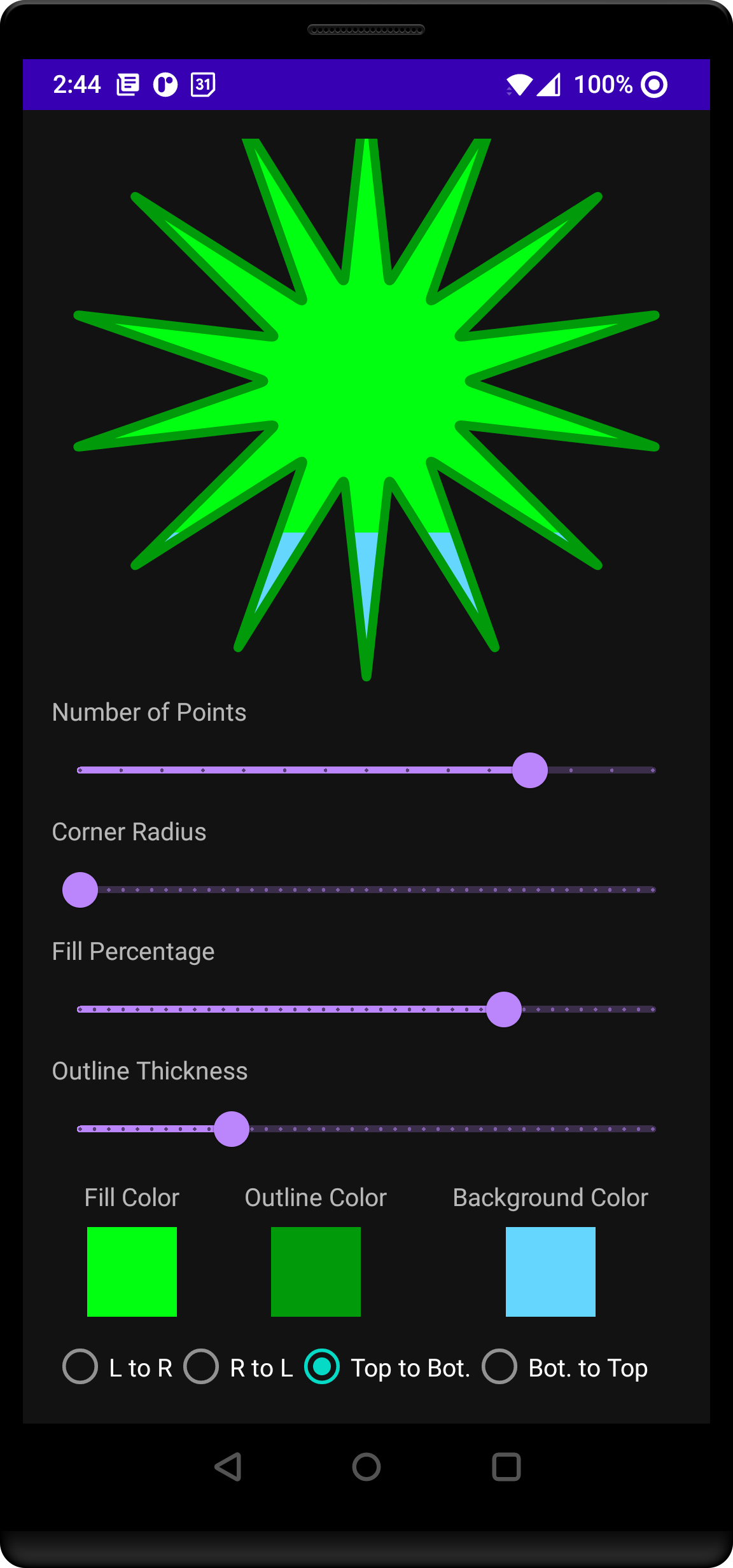
Task: Go back with the system back button
Action: coord(228,1467)
